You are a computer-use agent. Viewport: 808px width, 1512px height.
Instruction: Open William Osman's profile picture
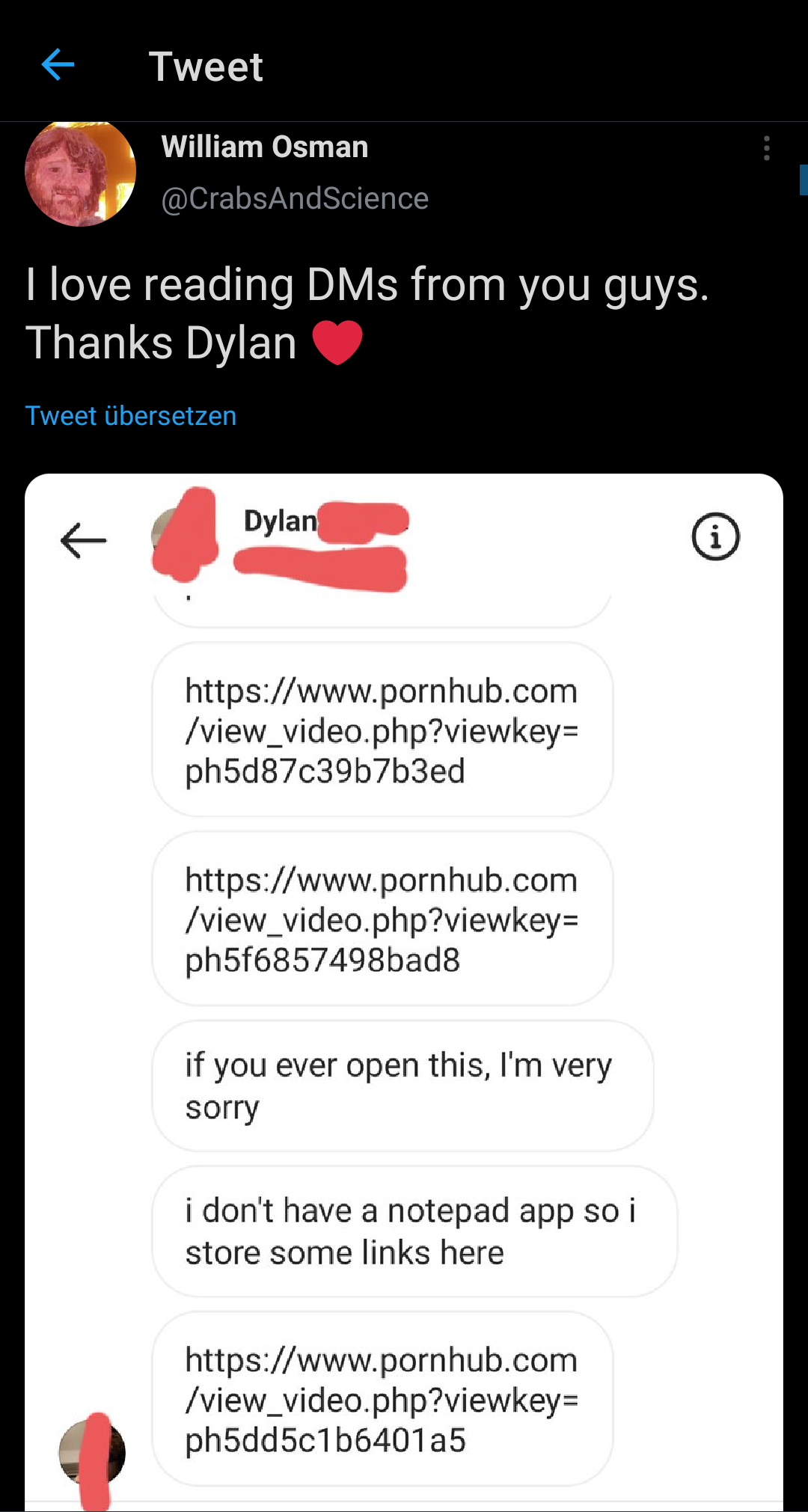click(80, 173)
